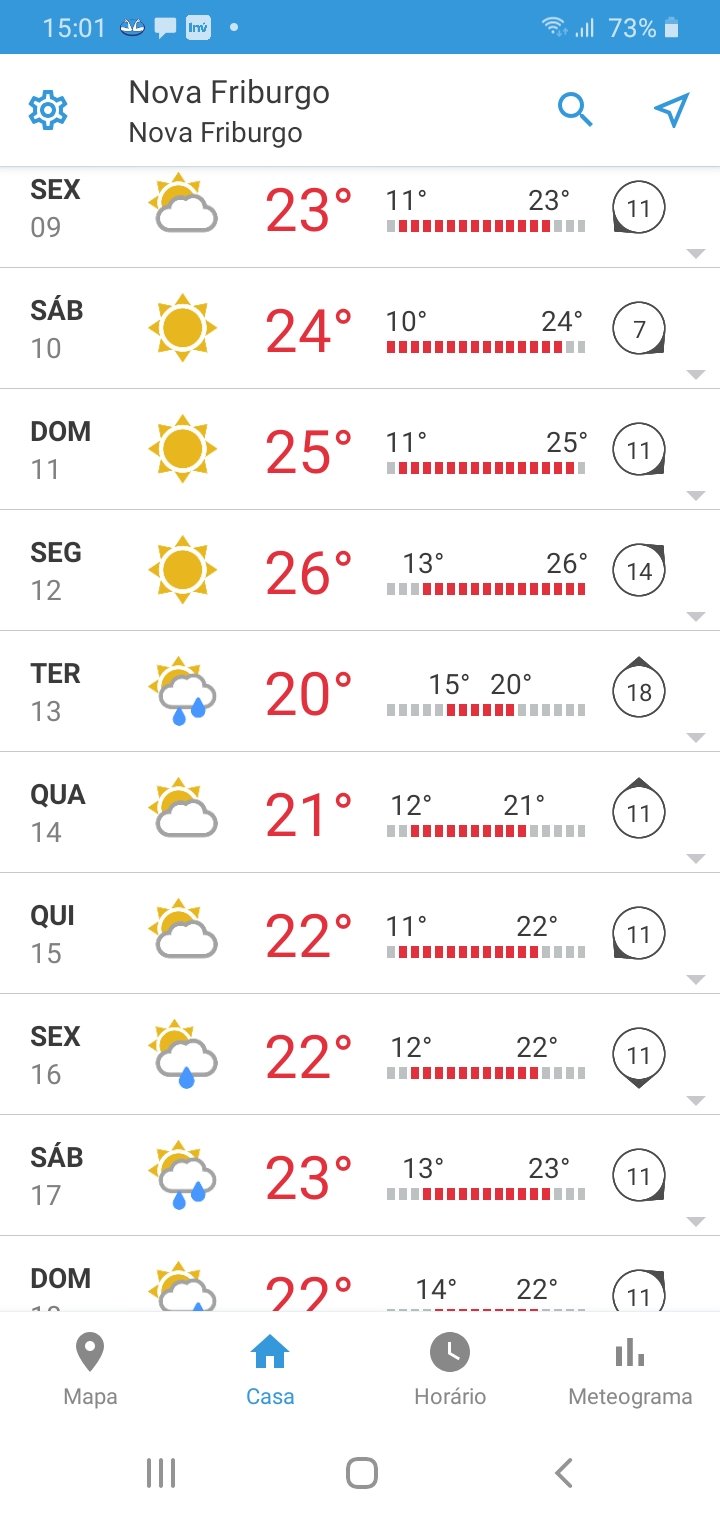This screenshot has width=720, height=1520.
Task: Tap the system back button
Action: (564, 1473)
